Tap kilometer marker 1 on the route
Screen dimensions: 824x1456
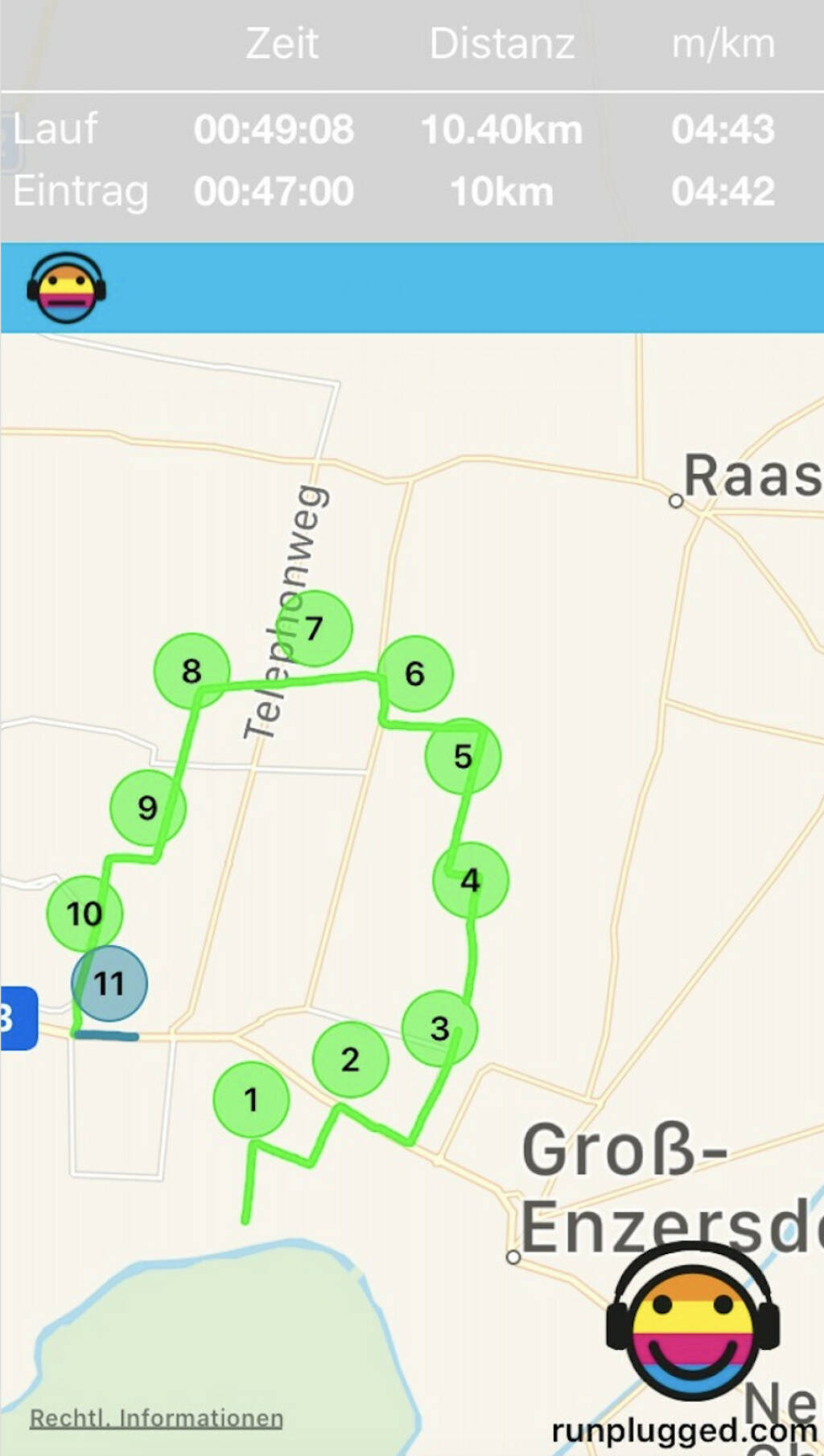click(x=251, y=1100)
